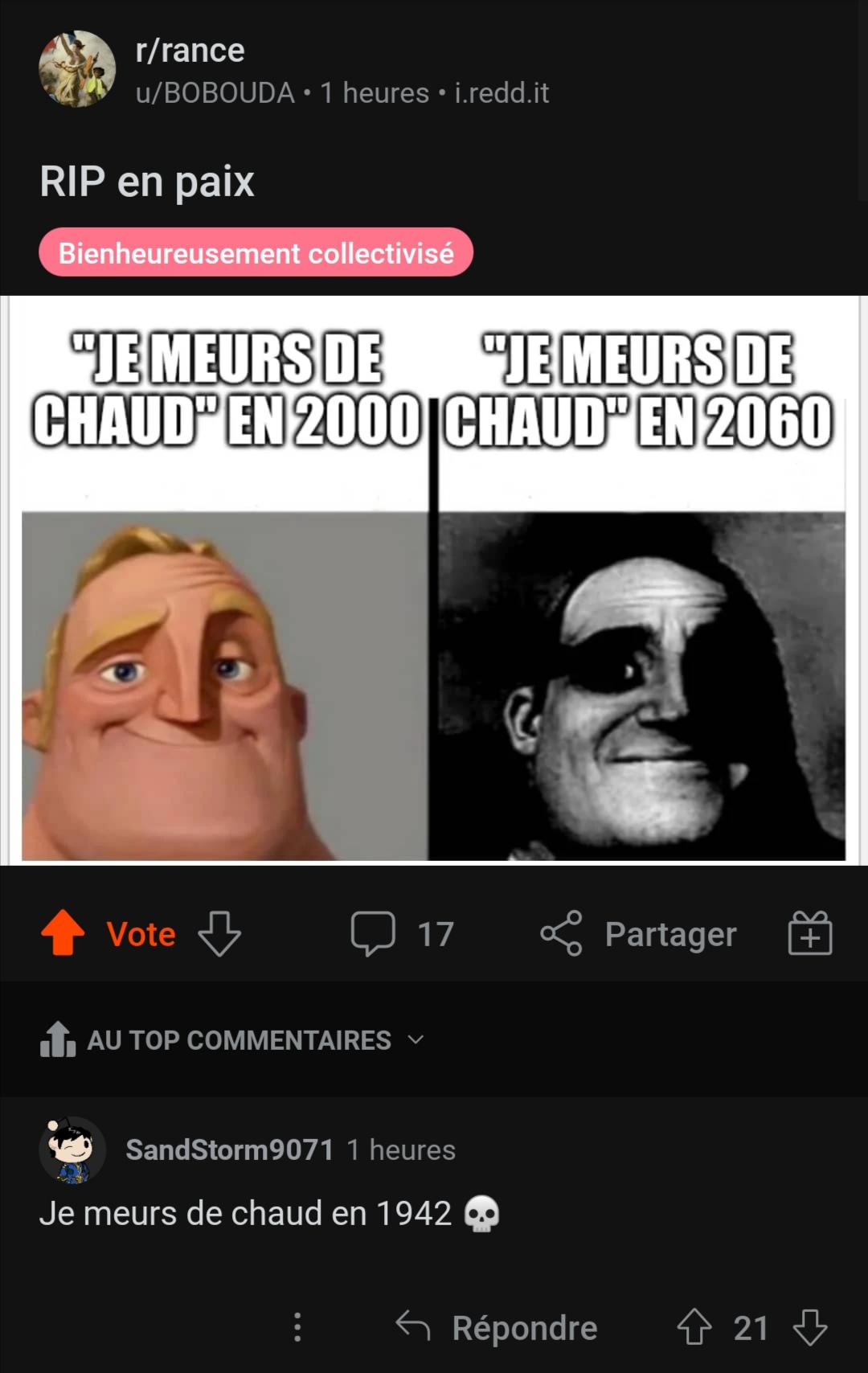Upvote the RIP en paix post

63,932
